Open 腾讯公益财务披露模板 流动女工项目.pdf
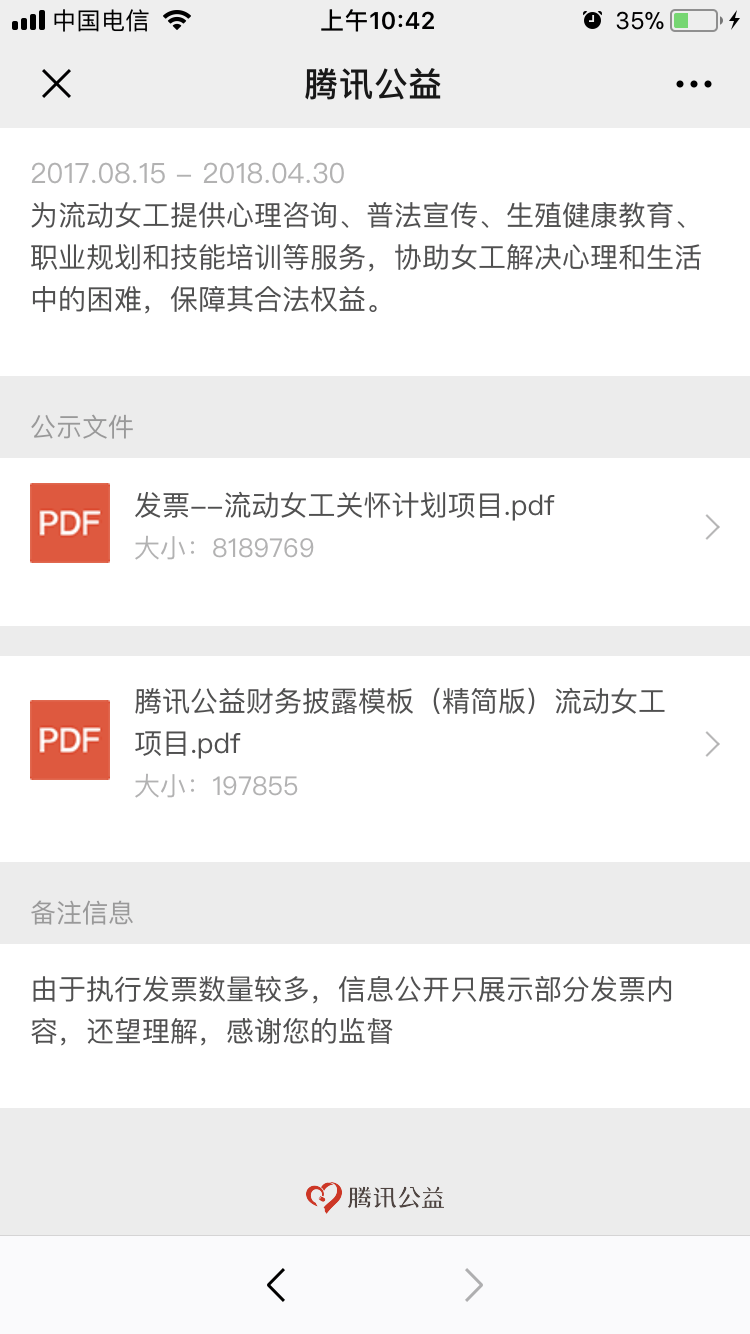The width and height of the screenshot is (750, 1334). [x=375, y=743]
